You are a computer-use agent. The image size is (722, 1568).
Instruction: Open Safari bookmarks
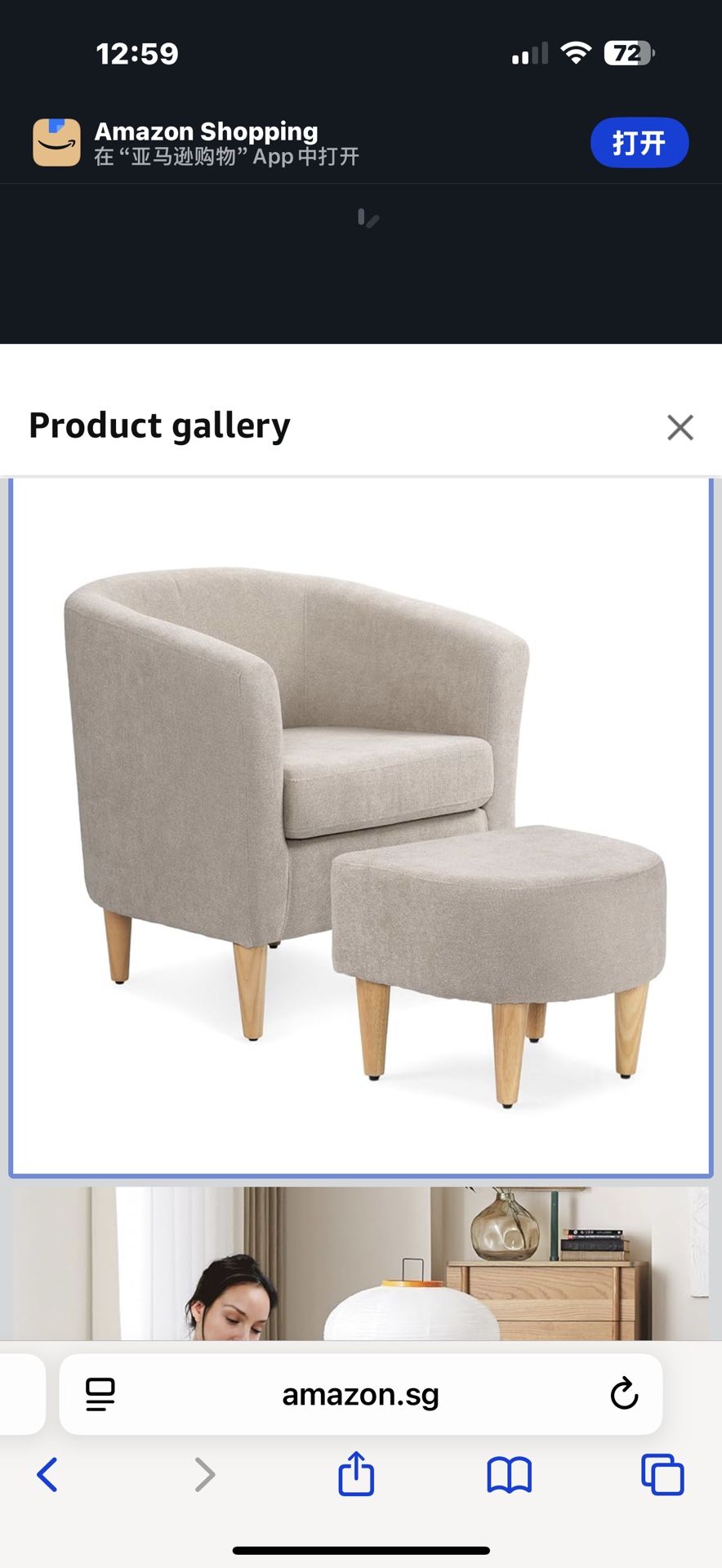[x=509, y=1475]
